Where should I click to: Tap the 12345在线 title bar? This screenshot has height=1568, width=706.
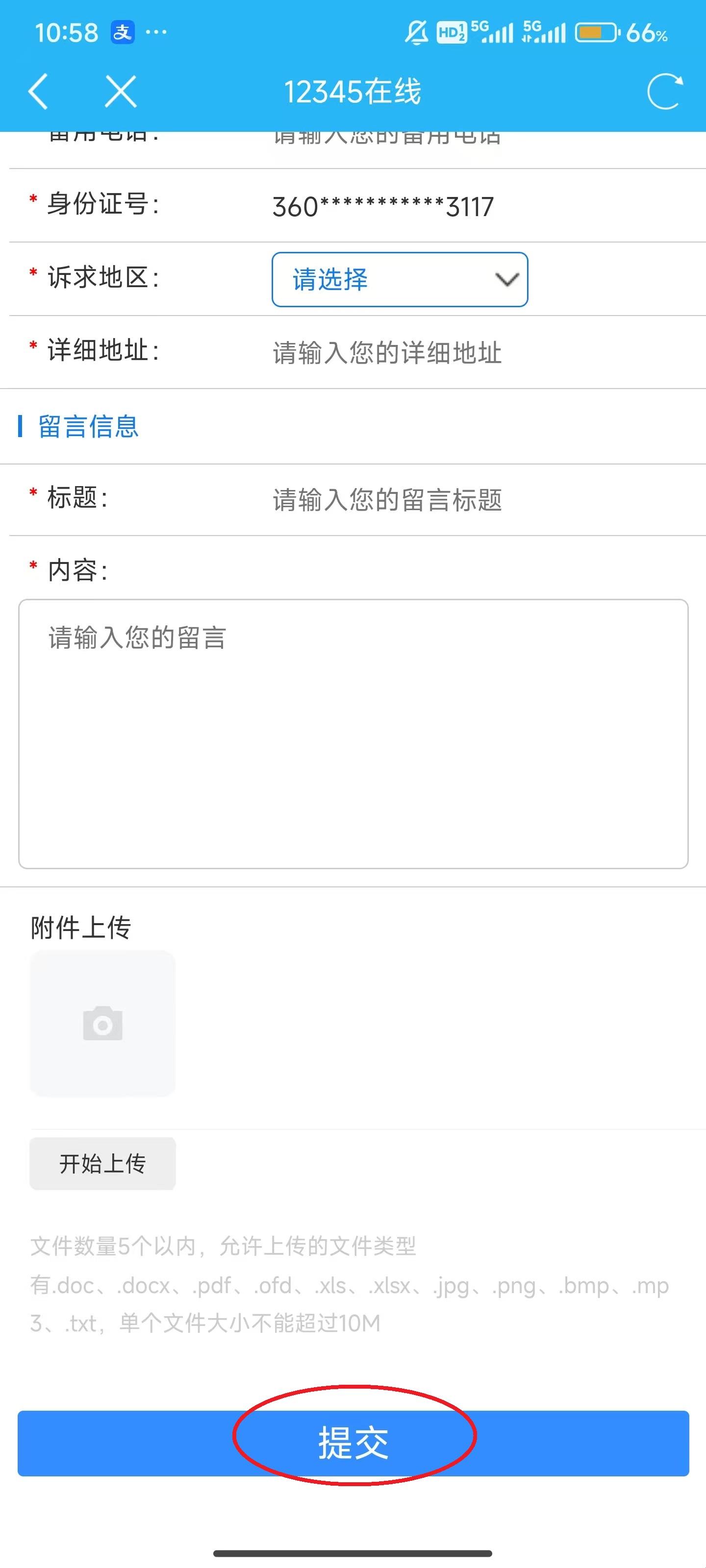[353, 92]
